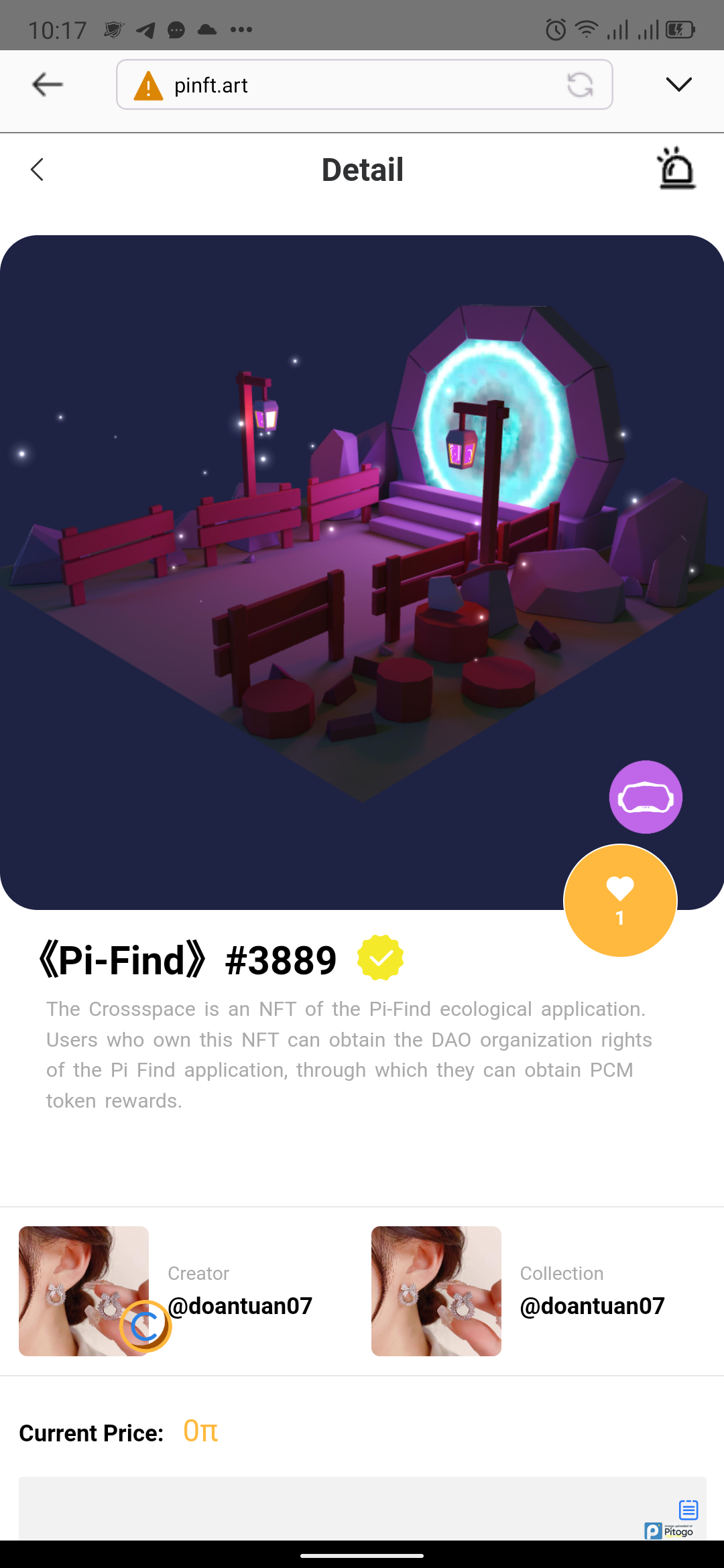Viewport: 724px width, 1568px height.
Task: View the NFT in VR mode
Action: click(646, 797)
